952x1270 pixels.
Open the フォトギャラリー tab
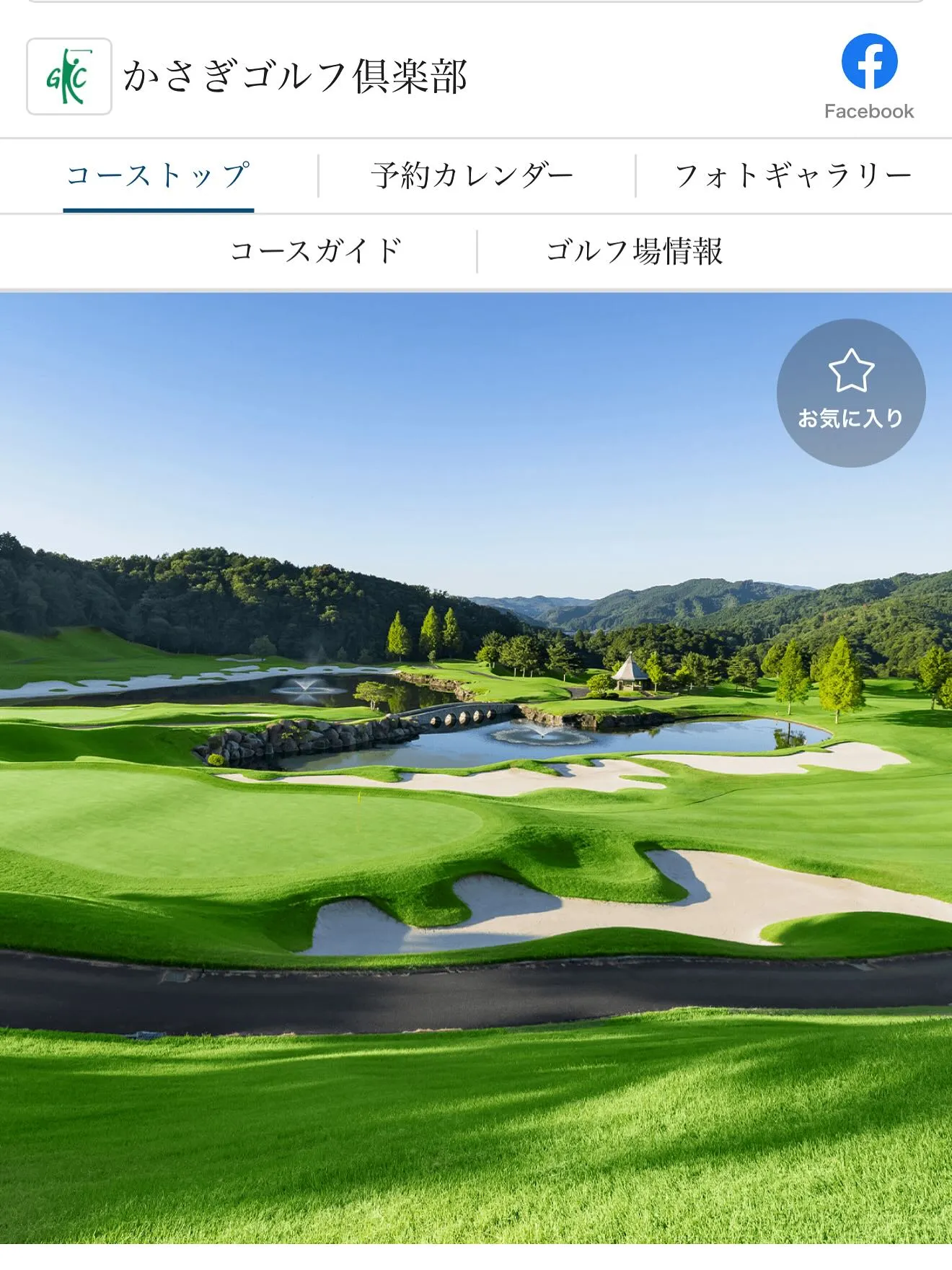pyautogui.click(x=793, y=175)
